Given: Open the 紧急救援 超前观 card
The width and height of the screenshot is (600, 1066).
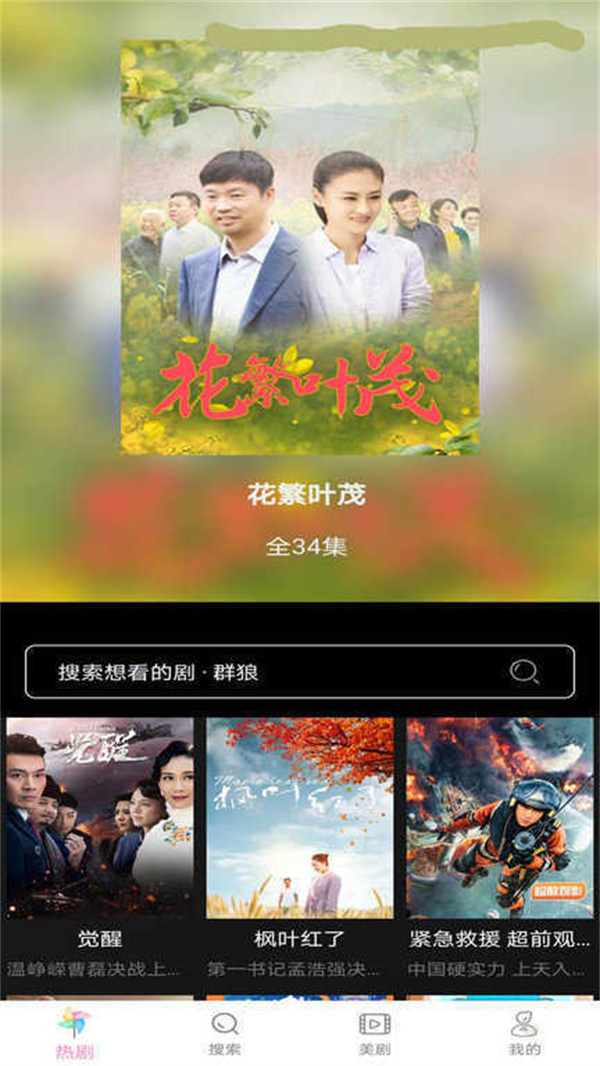Looking at the screenshot, I should click(x=499, y=818).
